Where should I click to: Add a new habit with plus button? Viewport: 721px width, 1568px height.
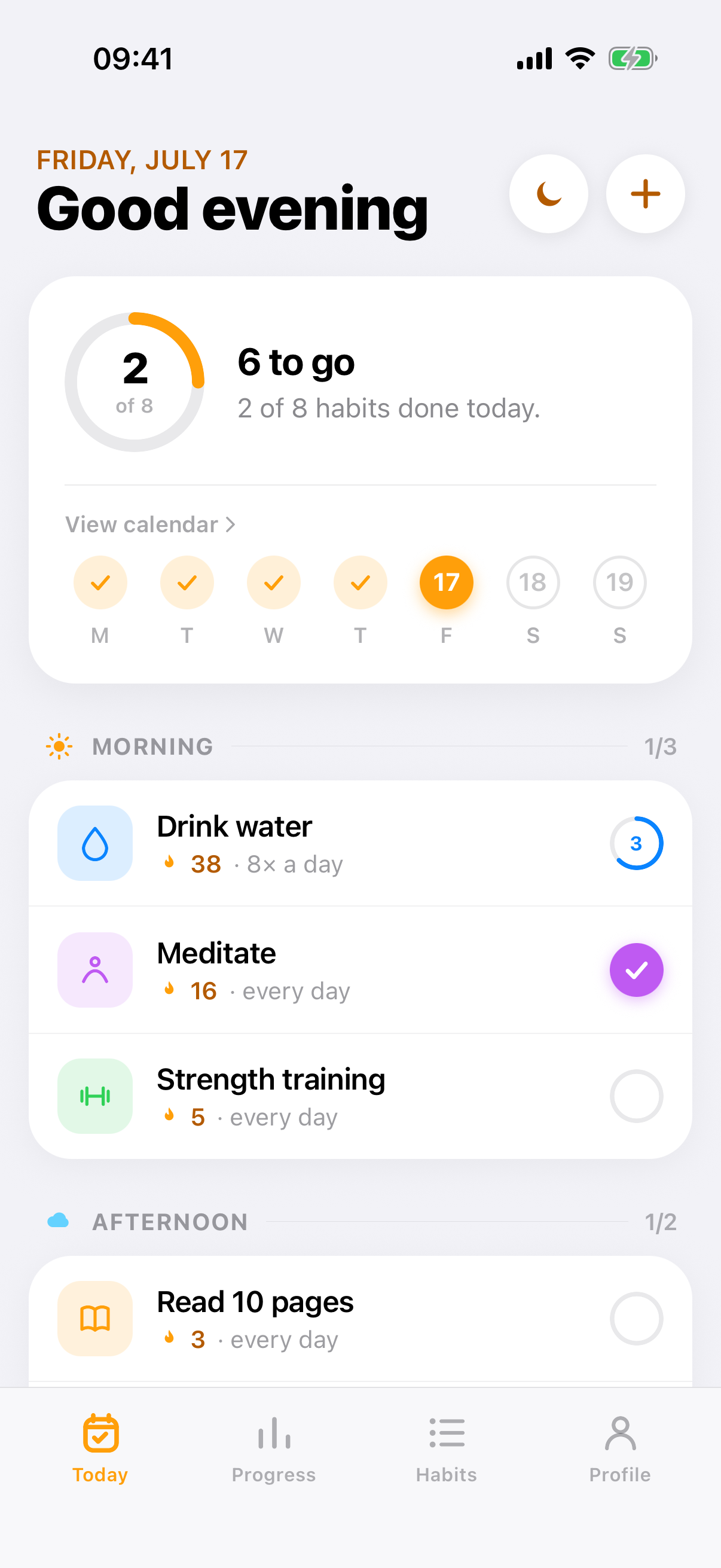click(x=645, y=194)
